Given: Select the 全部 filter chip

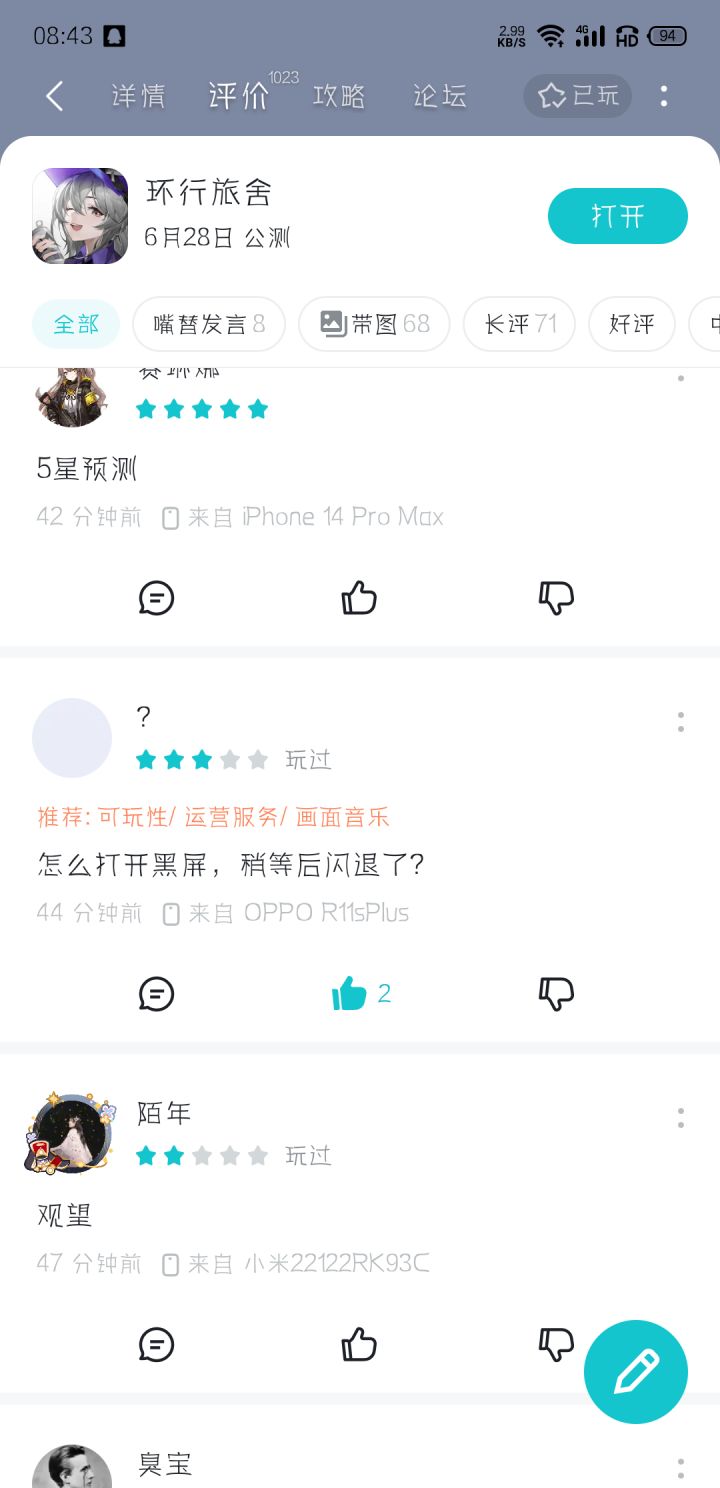Looking at the screenshot, I should click(75, 324).
